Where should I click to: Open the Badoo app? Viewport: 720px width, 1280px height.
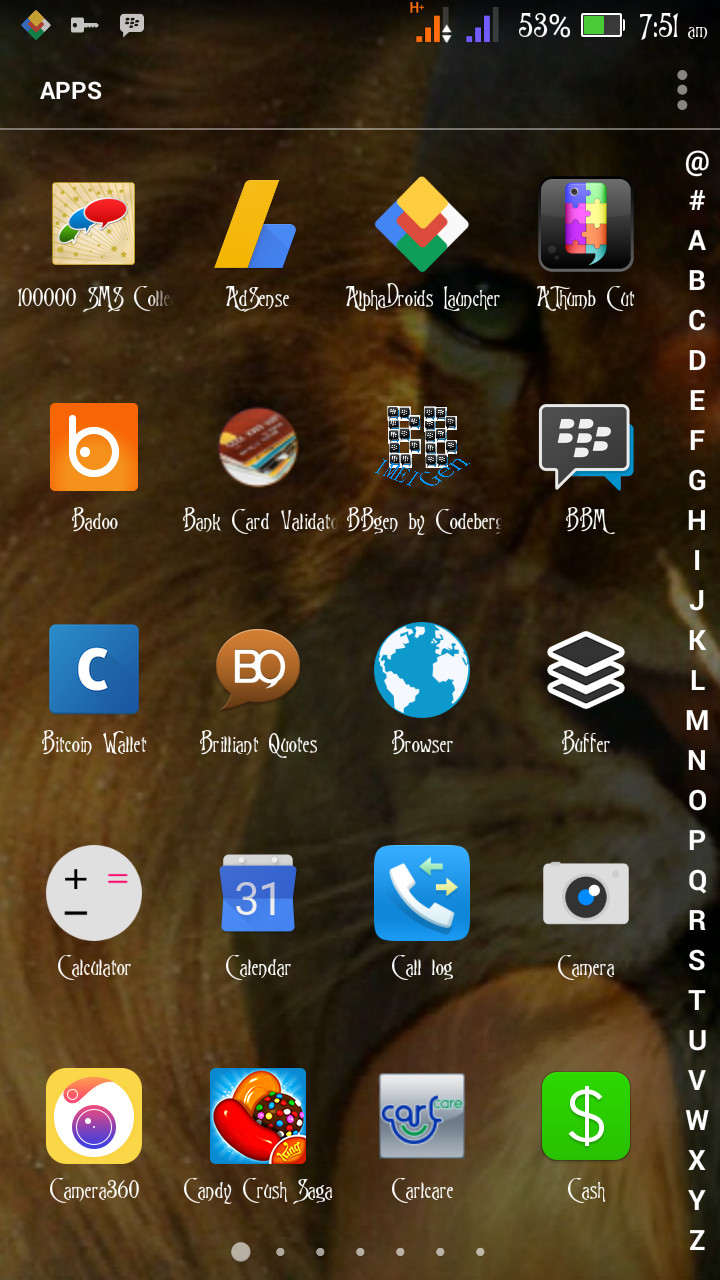pyautogui.click(x=94, y=447)
